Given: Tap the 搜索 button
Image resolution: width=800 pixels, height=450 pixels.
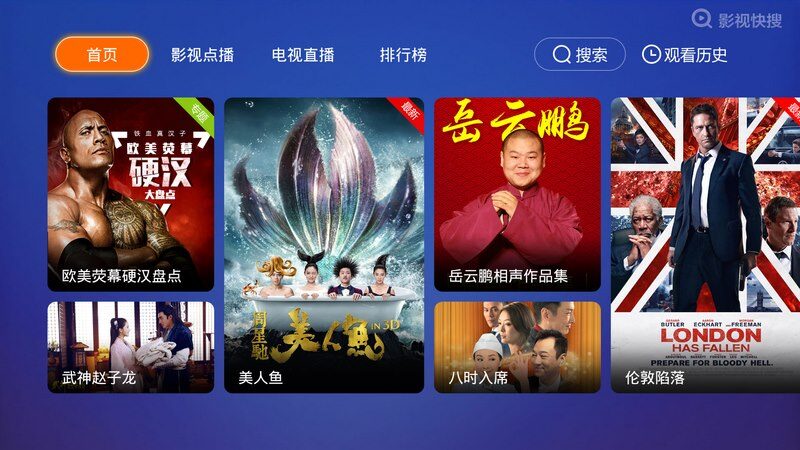Looking at the screenshot, I should (x=580, y=55).
